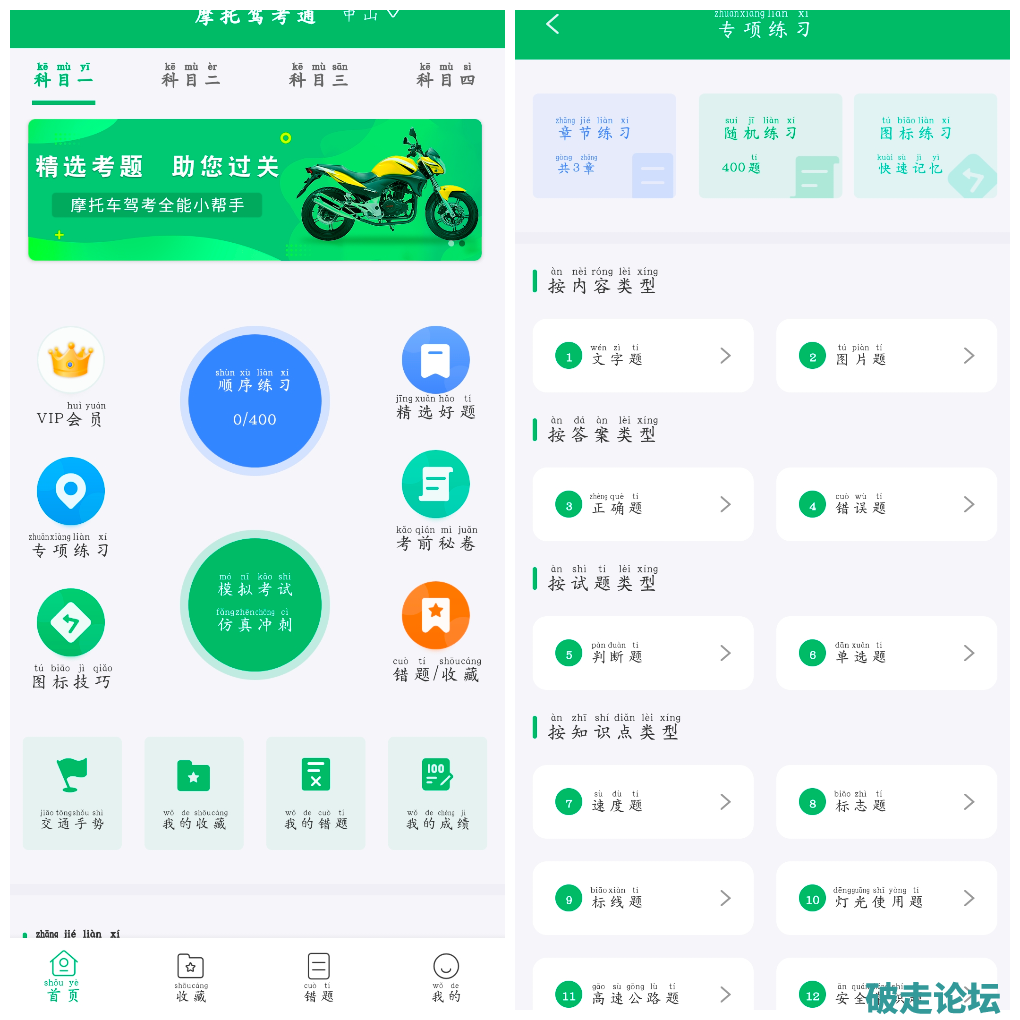Switch to the 科目二 tab
The height and width of the screenshot is (1020, 1020).
point(191,76)
